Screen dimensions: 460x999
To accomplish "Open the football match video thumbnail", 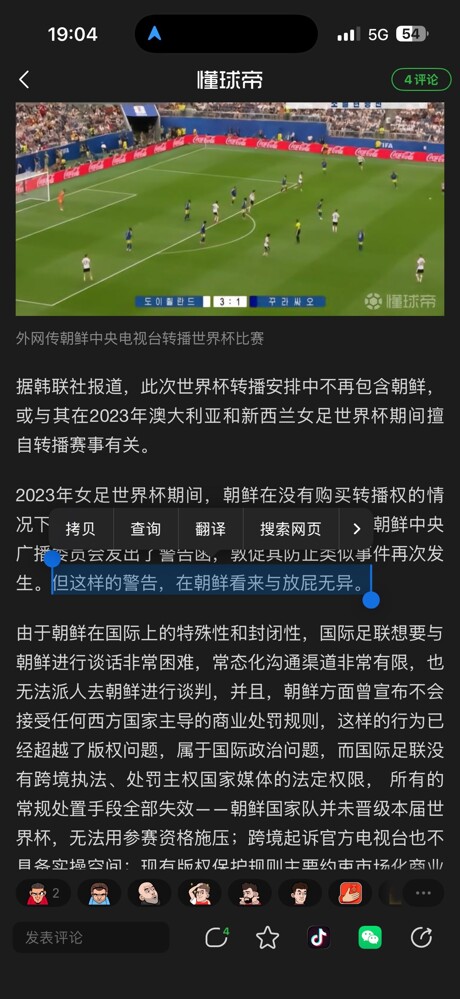I will tap(230, 209).
